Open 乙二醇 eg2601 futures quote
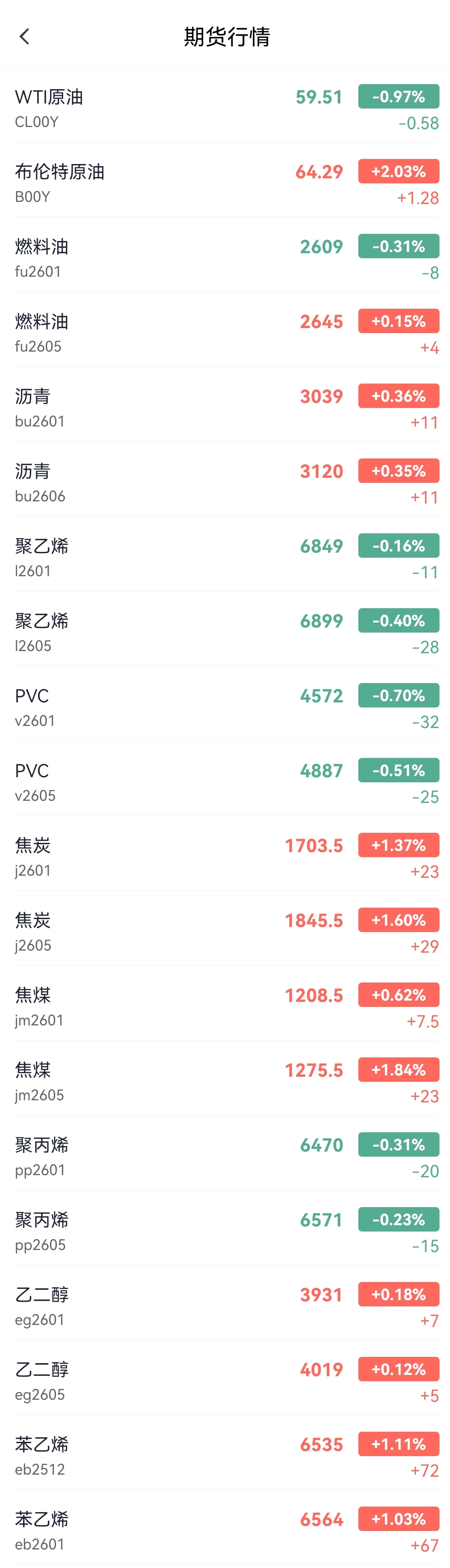 225,1306
